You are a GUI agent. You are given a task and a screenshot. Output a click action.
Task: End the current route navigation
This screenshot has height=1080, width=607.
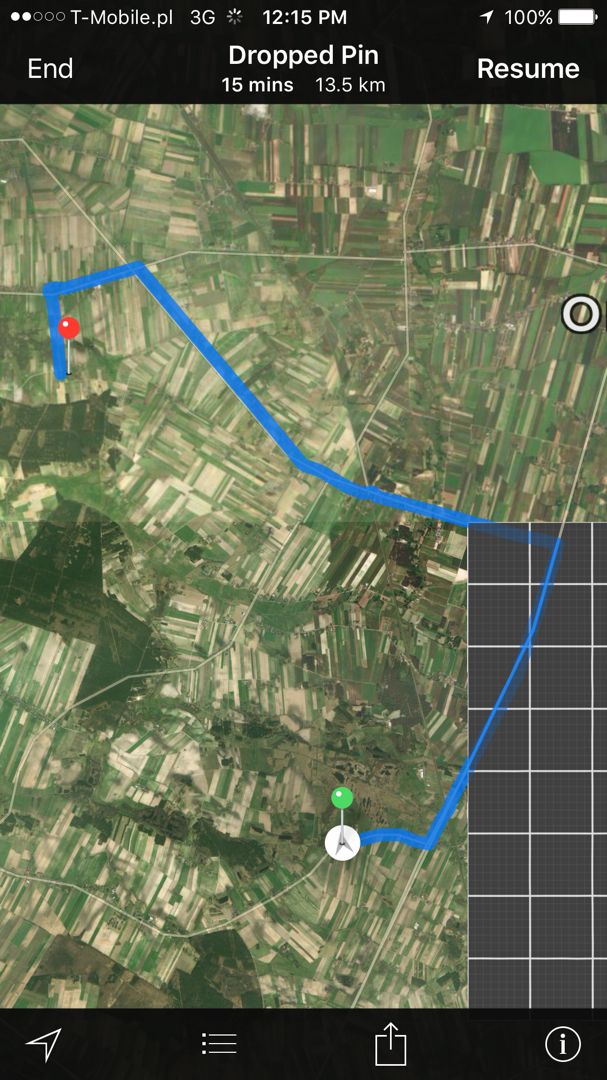[x=50, y=68]
